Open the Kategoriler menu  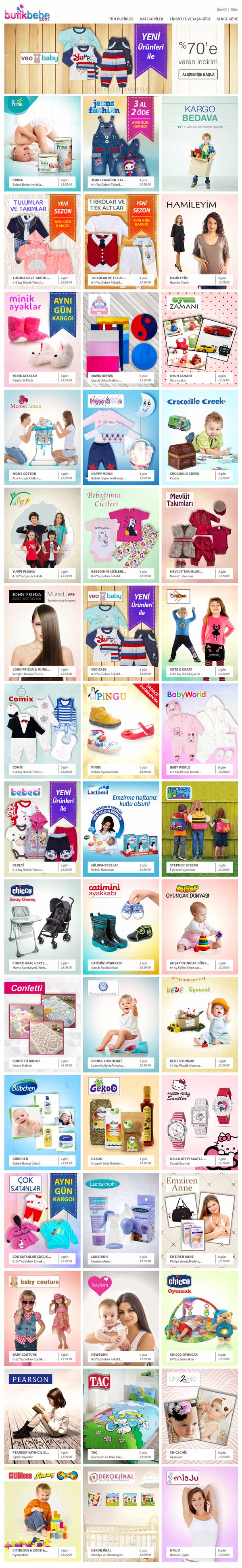tap(151, 19)
